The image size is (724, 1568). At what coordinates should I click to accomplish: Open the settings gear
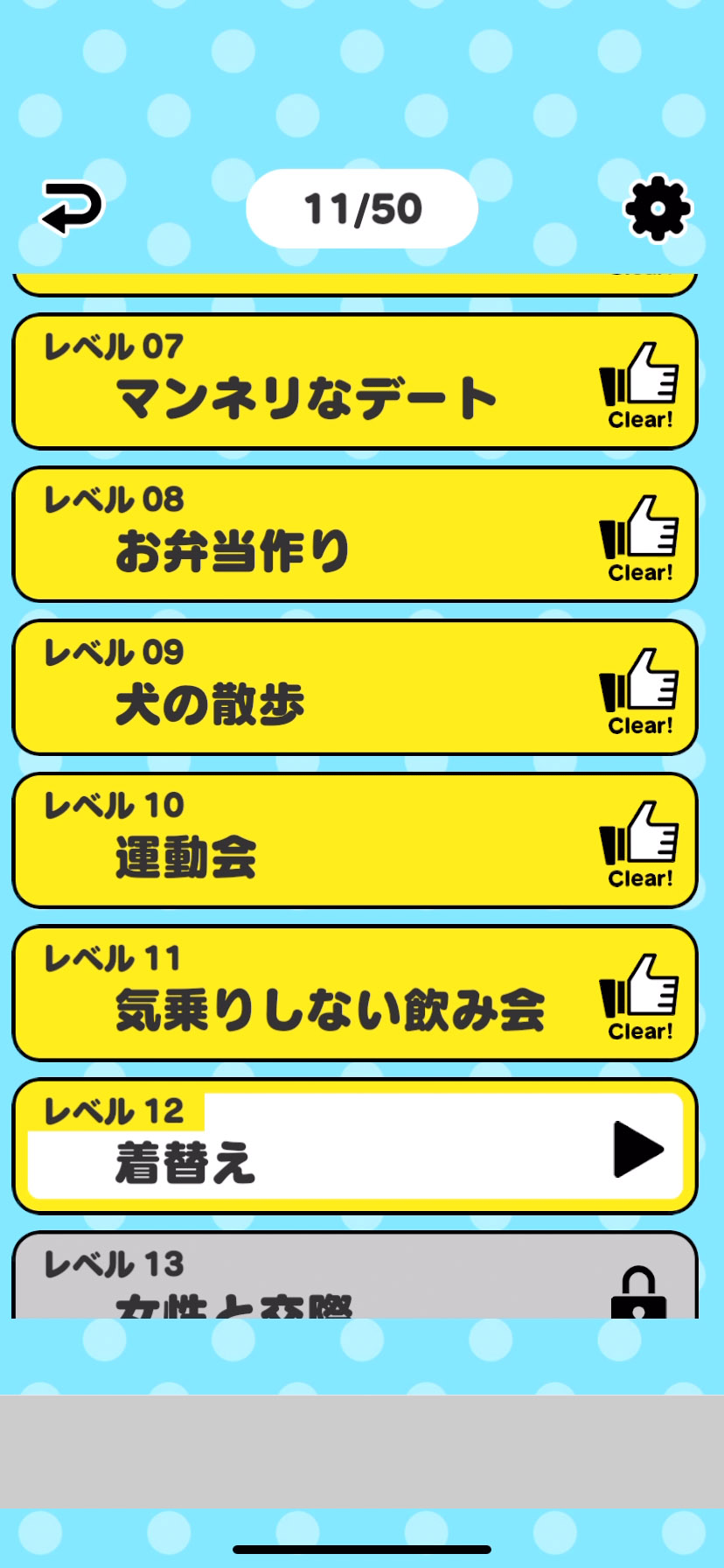(x=658, y=208)
